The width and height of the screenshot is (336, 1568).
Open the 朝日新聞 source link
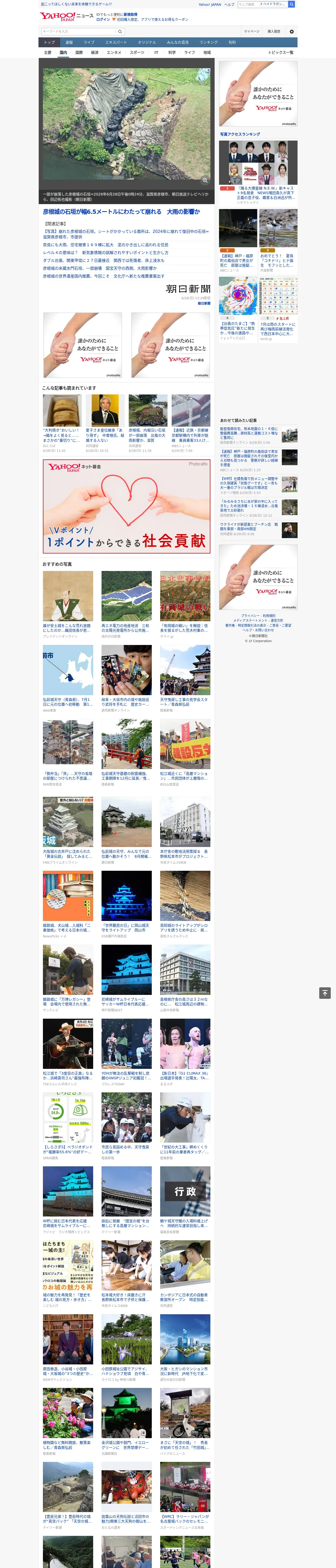tap(204, 303)
